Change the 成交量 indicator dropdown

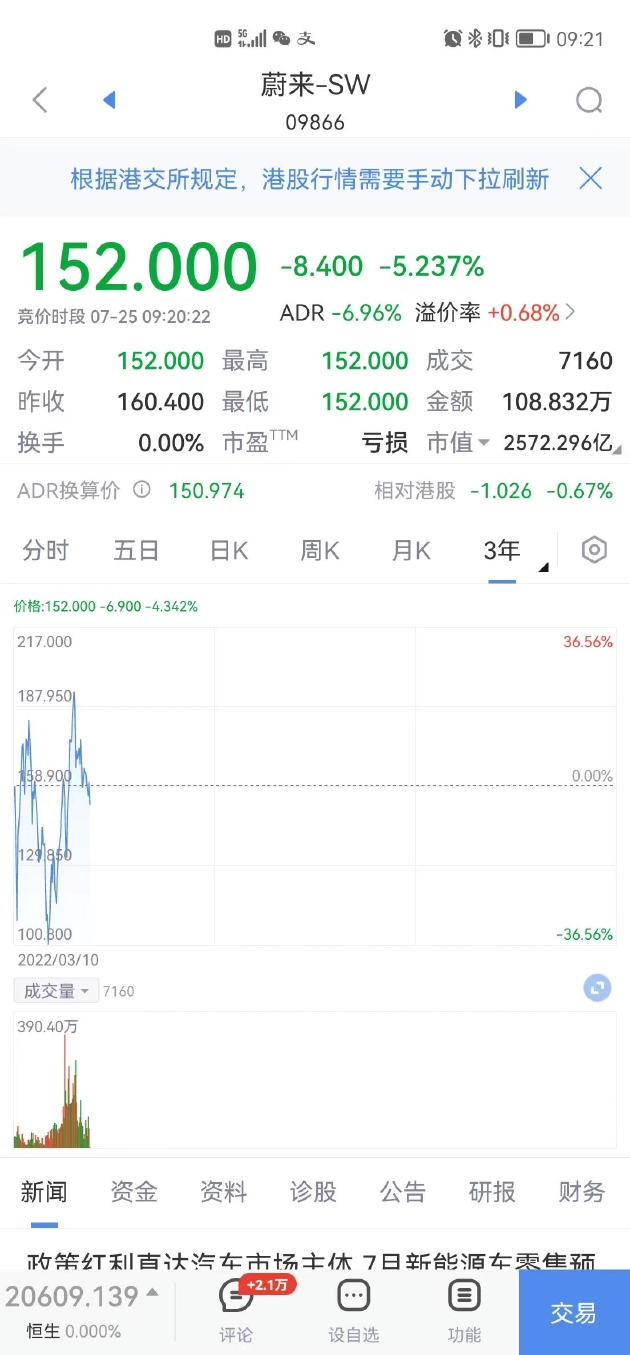point(55,991)
